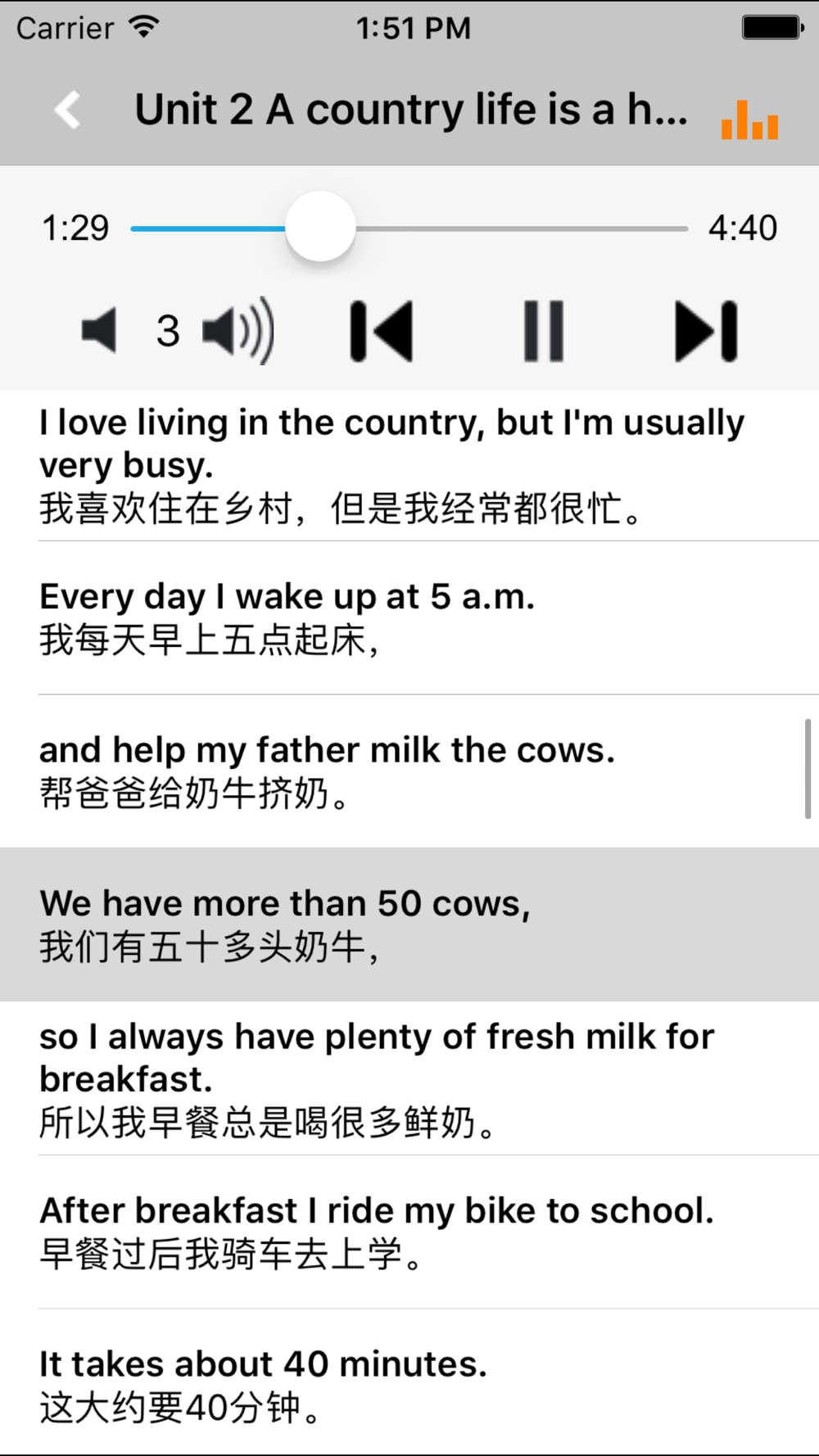819x1456 pixels.
Task: Select "and help my father milk the cows" line
Action: (x=409, y=771)
